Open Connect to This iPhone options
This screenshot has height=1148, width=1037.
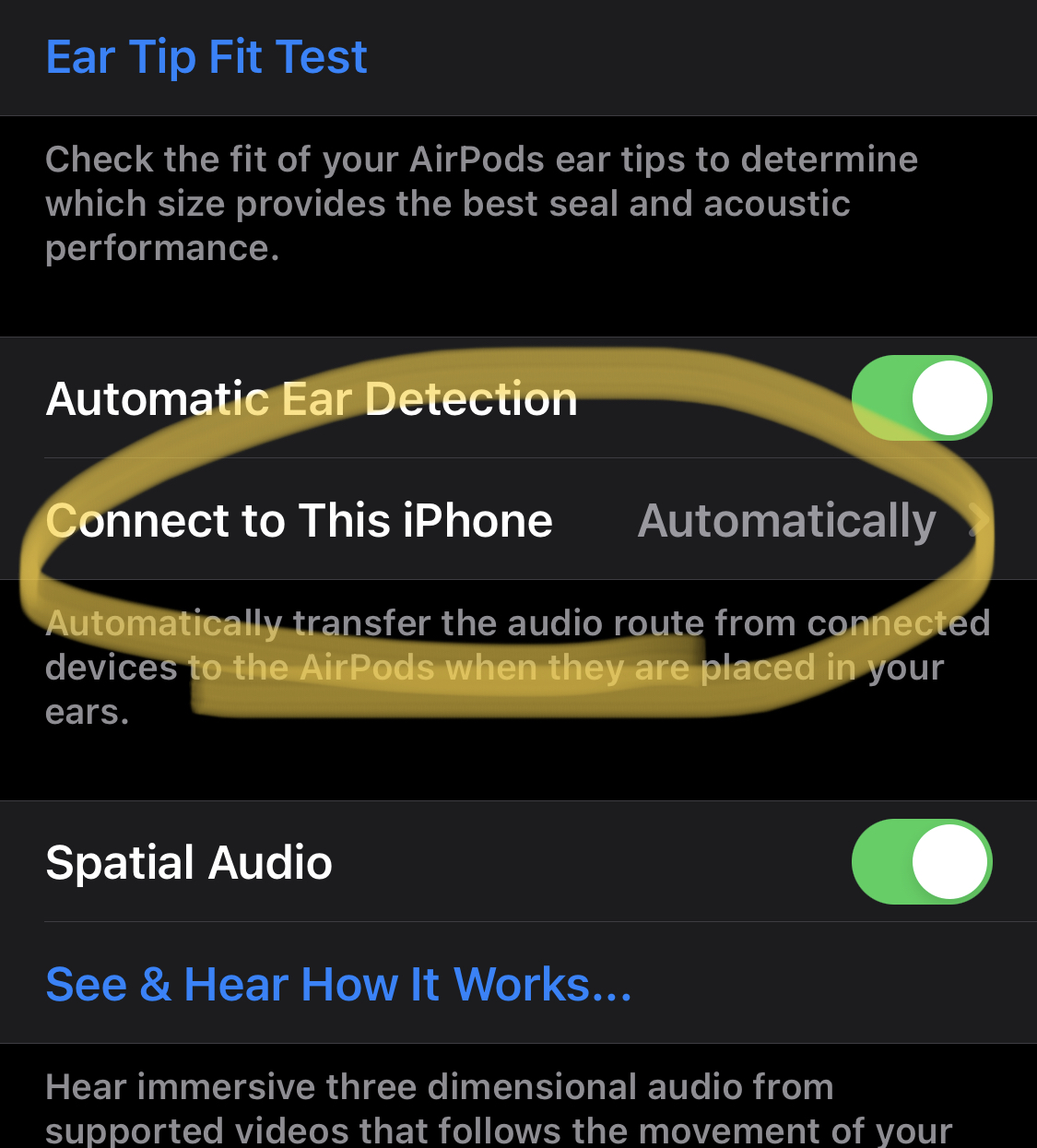518,520
